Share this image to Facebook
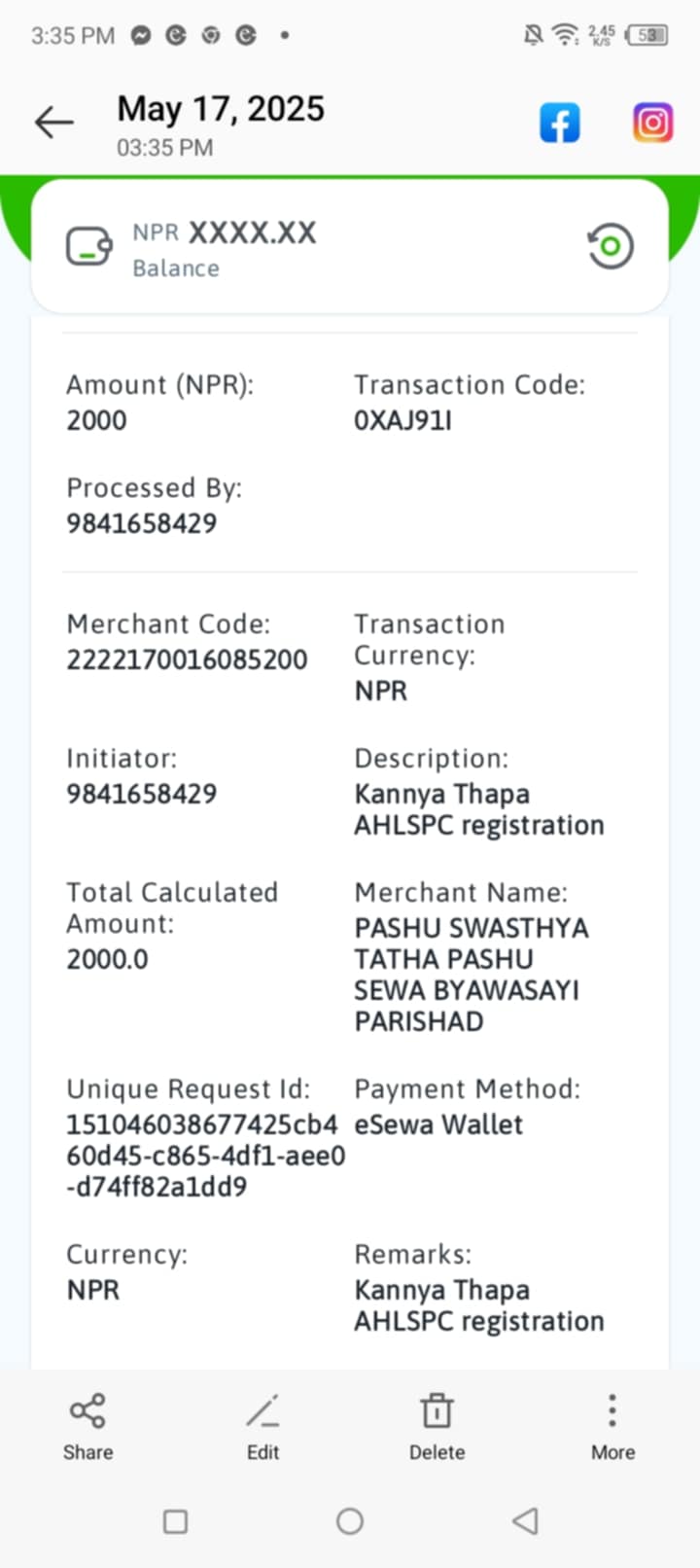700x1568 pixels. (x=560, y=124)
